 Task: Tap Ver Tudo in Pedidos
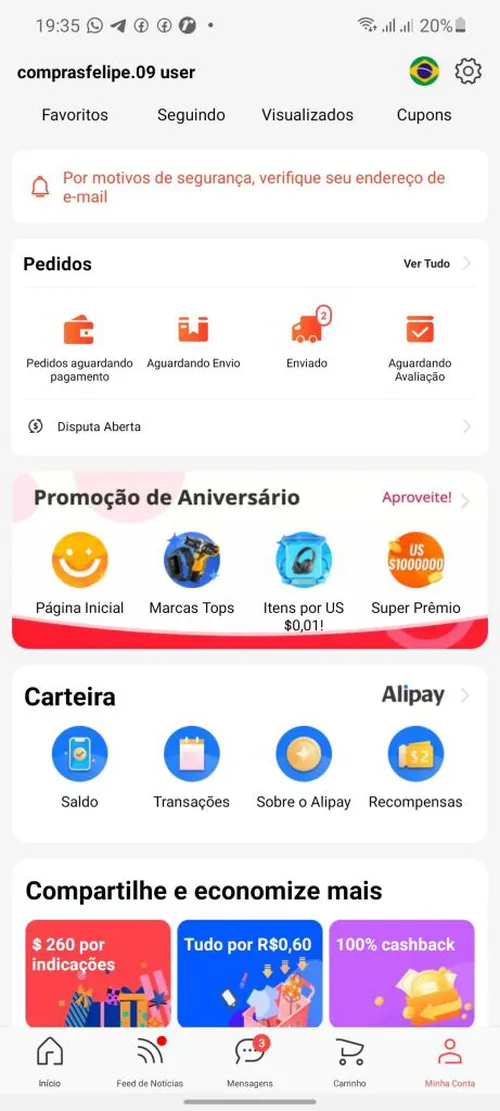(x=436, y=264)
